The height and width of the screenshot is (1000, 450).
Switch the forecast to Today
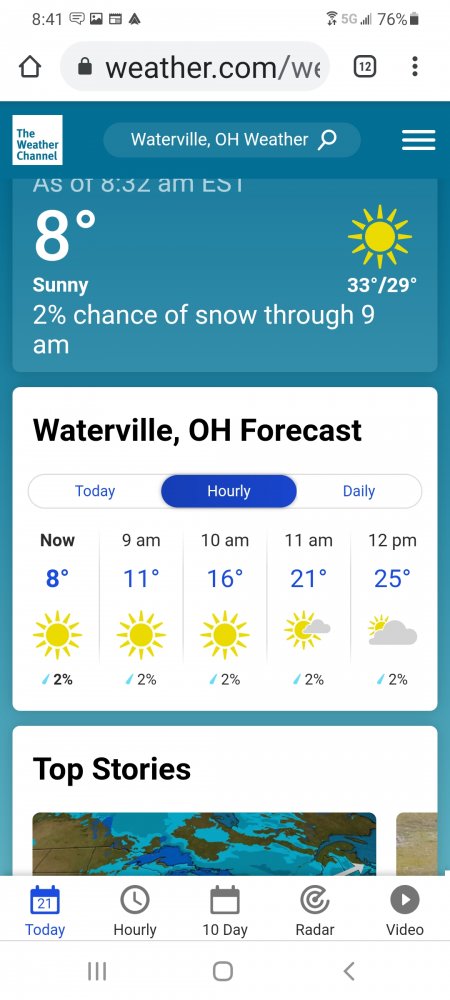(95, 491)
